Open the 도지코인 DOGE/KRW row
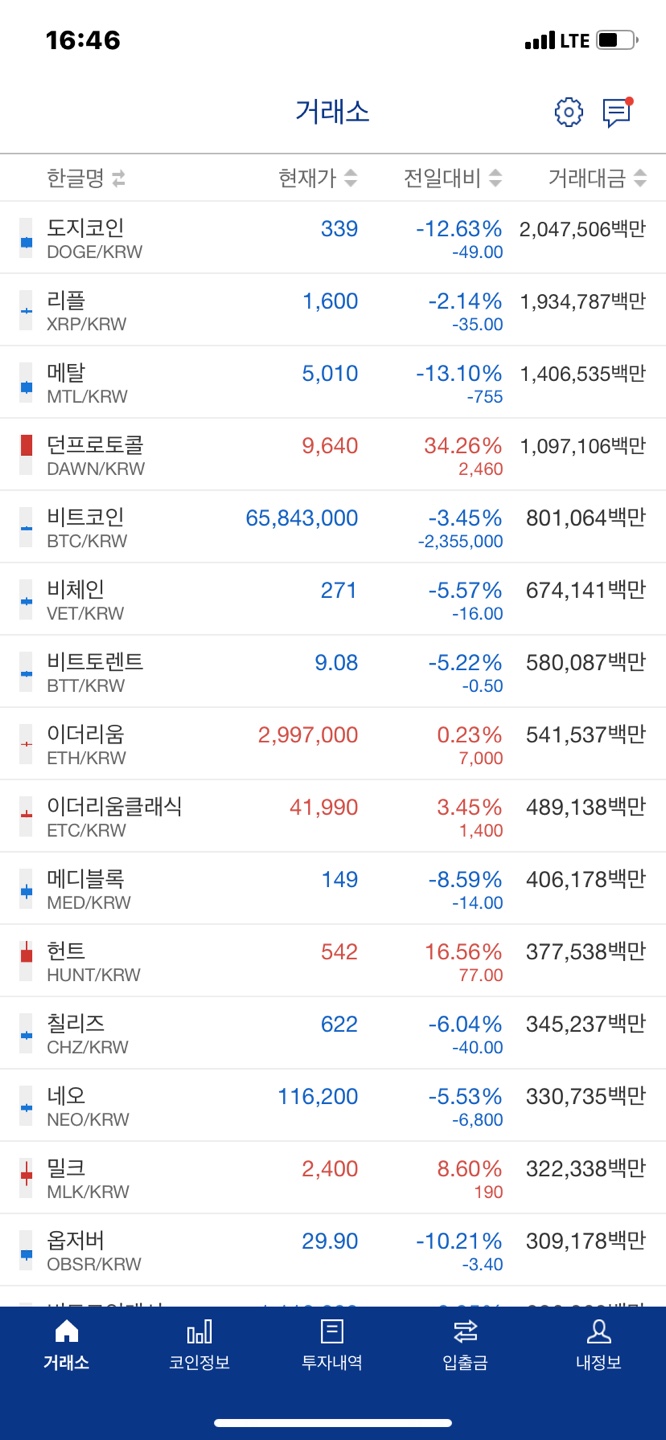Image resolution: width=666 pixels, height=1440 pixels. point(333,238)
